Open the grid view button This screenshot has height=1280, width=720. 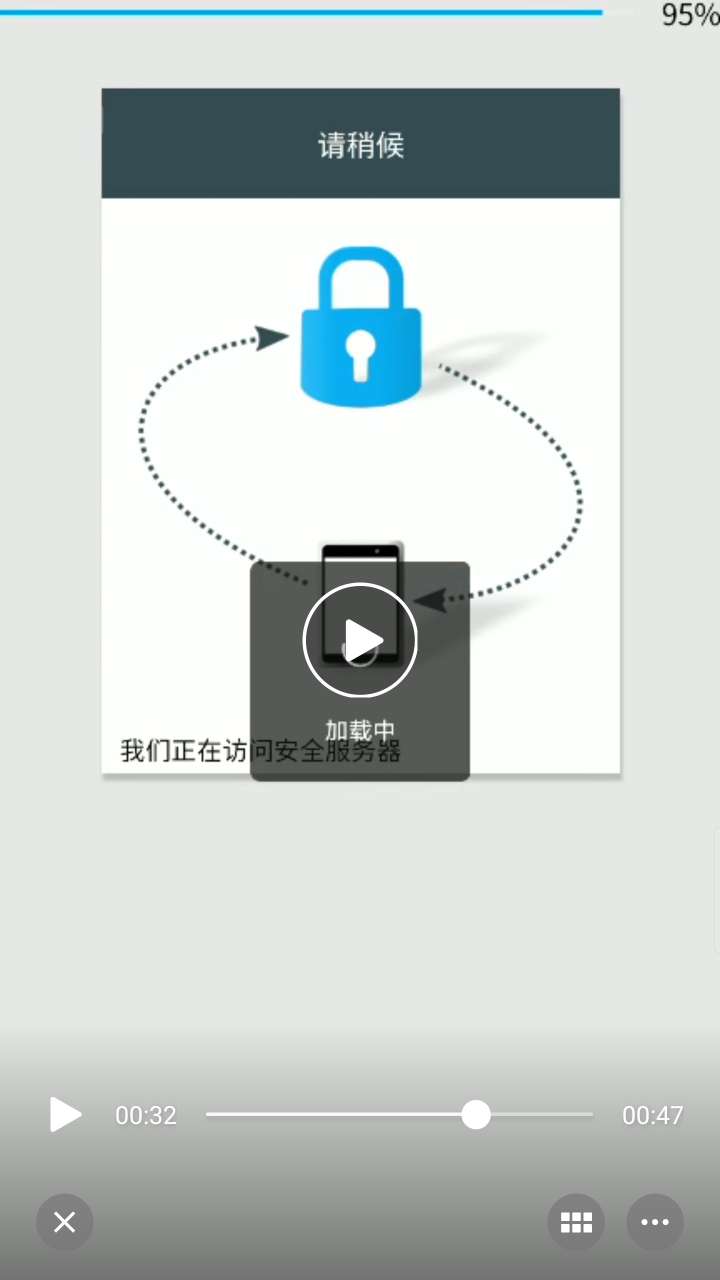pyautogui.click(x=576, y=1222)
